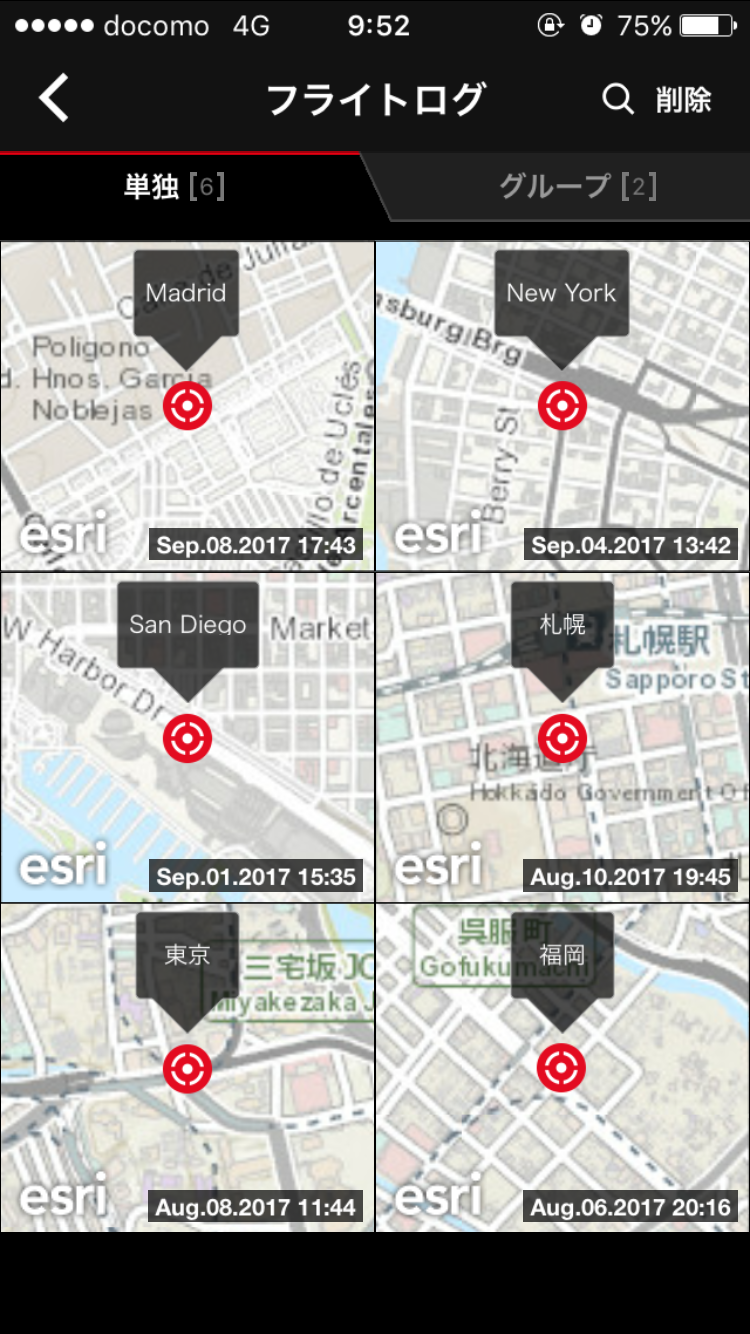
Task: Tap the 削除 delete button
Action: pos(684,100)
